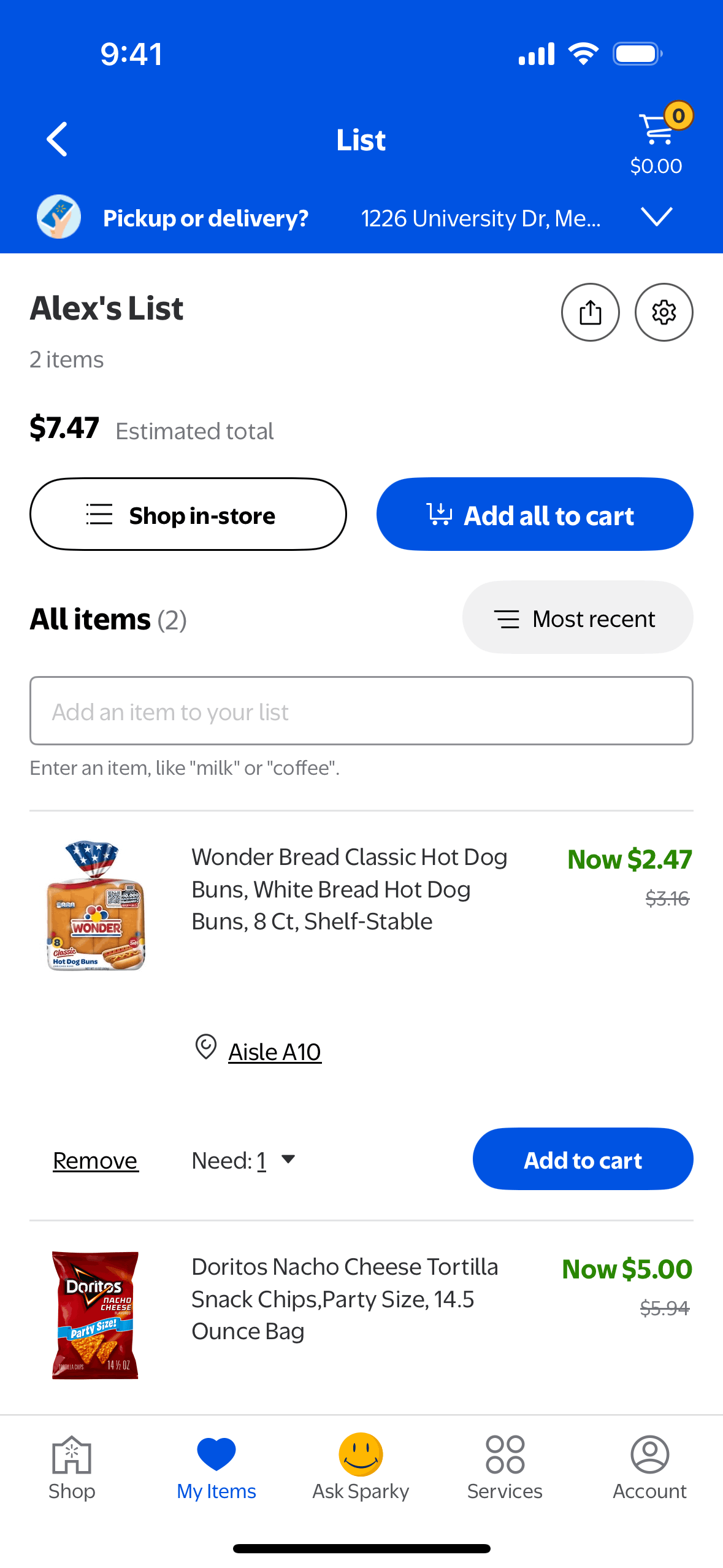Open Ask Sparky assistant
Screen dimensions: 723x1568
point(361,1467)
